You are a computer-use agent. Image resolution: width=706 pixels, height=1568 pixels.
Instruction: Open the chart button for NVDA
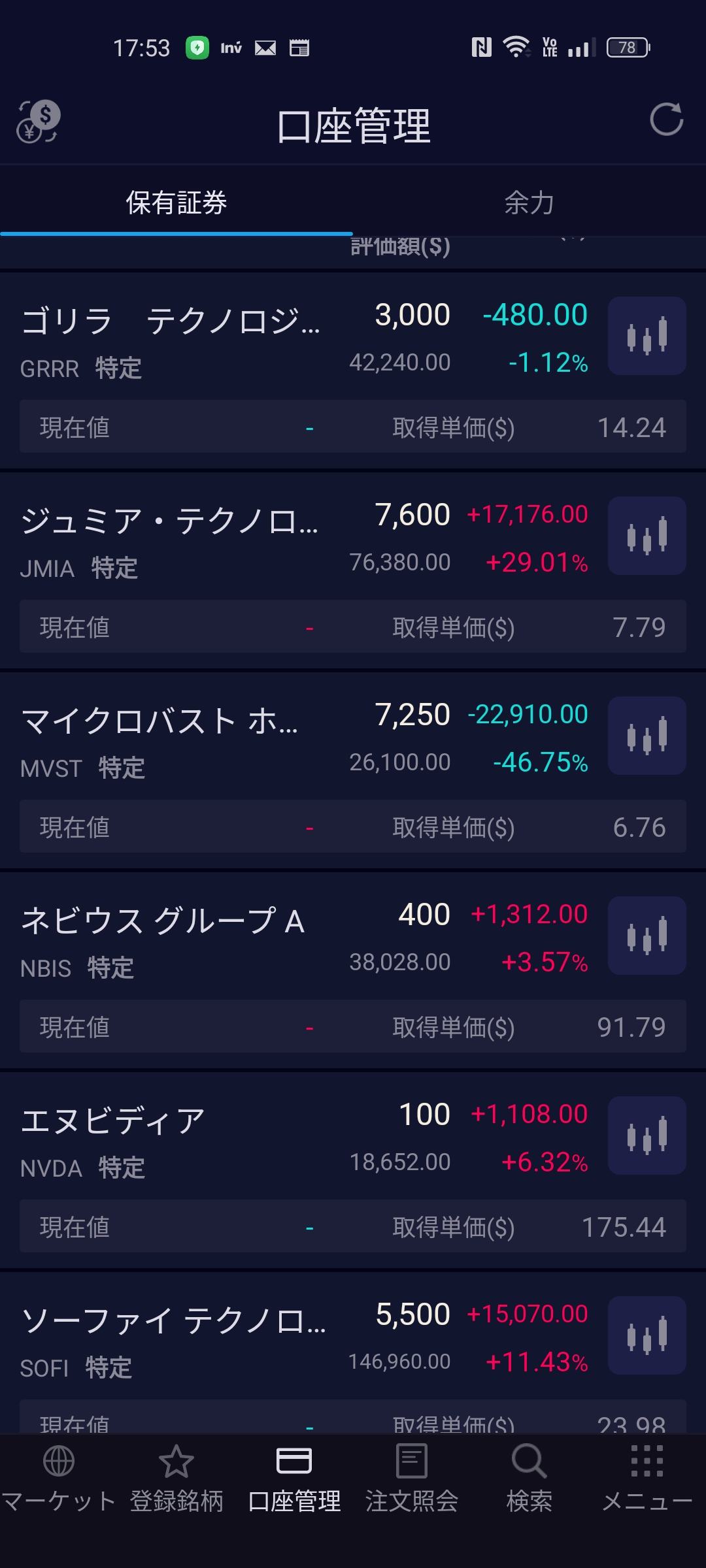[x=647, y=1135]
